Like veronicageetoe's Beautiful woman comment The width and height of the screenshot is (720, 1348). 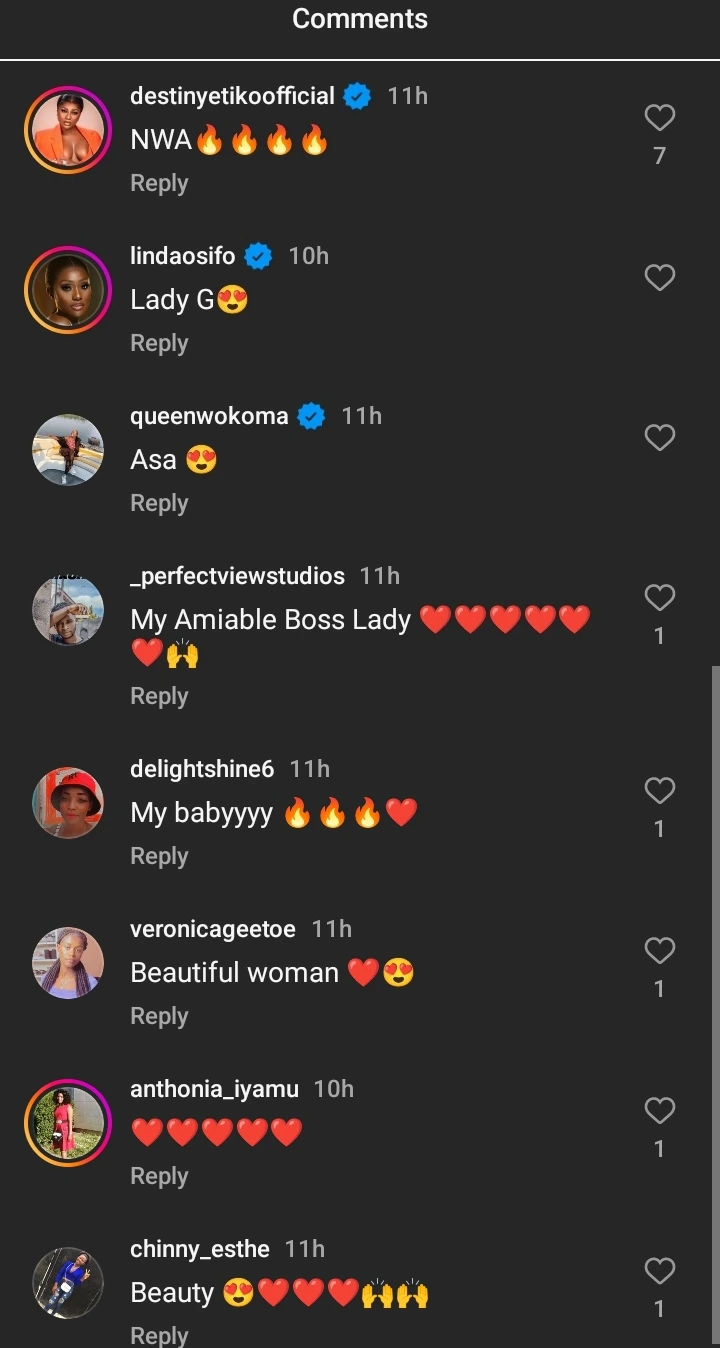coord(659,950)
